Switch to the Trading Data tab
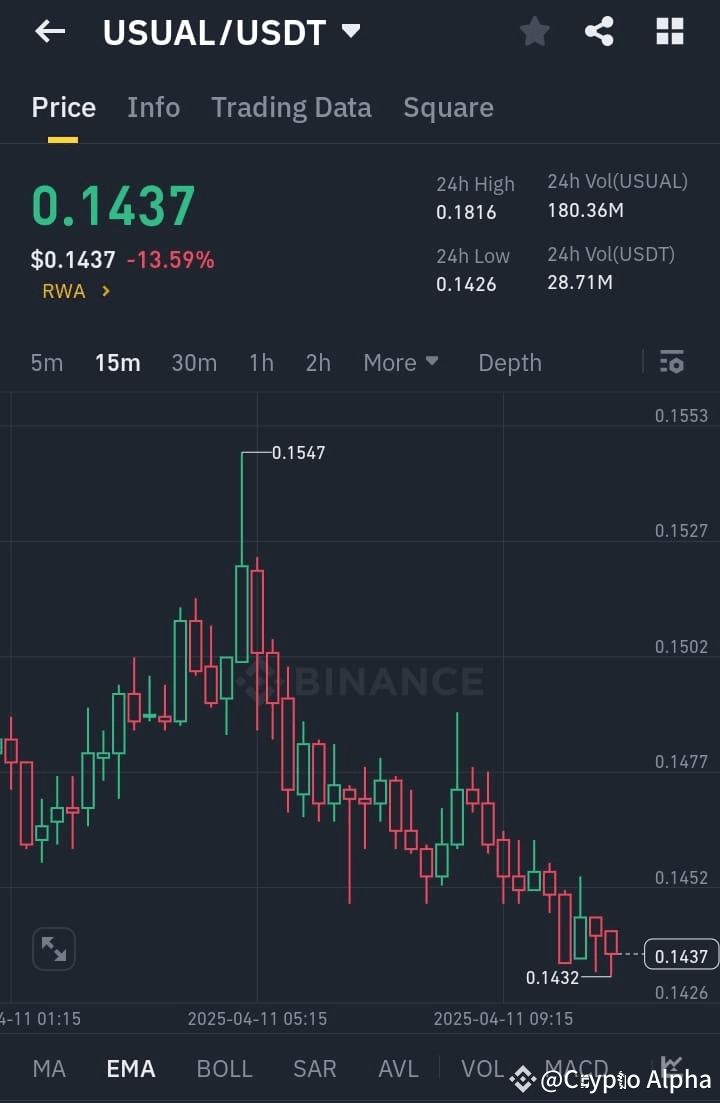This screenshot has height=1103, width=720. pyautogui.click(x=291, y=107)
